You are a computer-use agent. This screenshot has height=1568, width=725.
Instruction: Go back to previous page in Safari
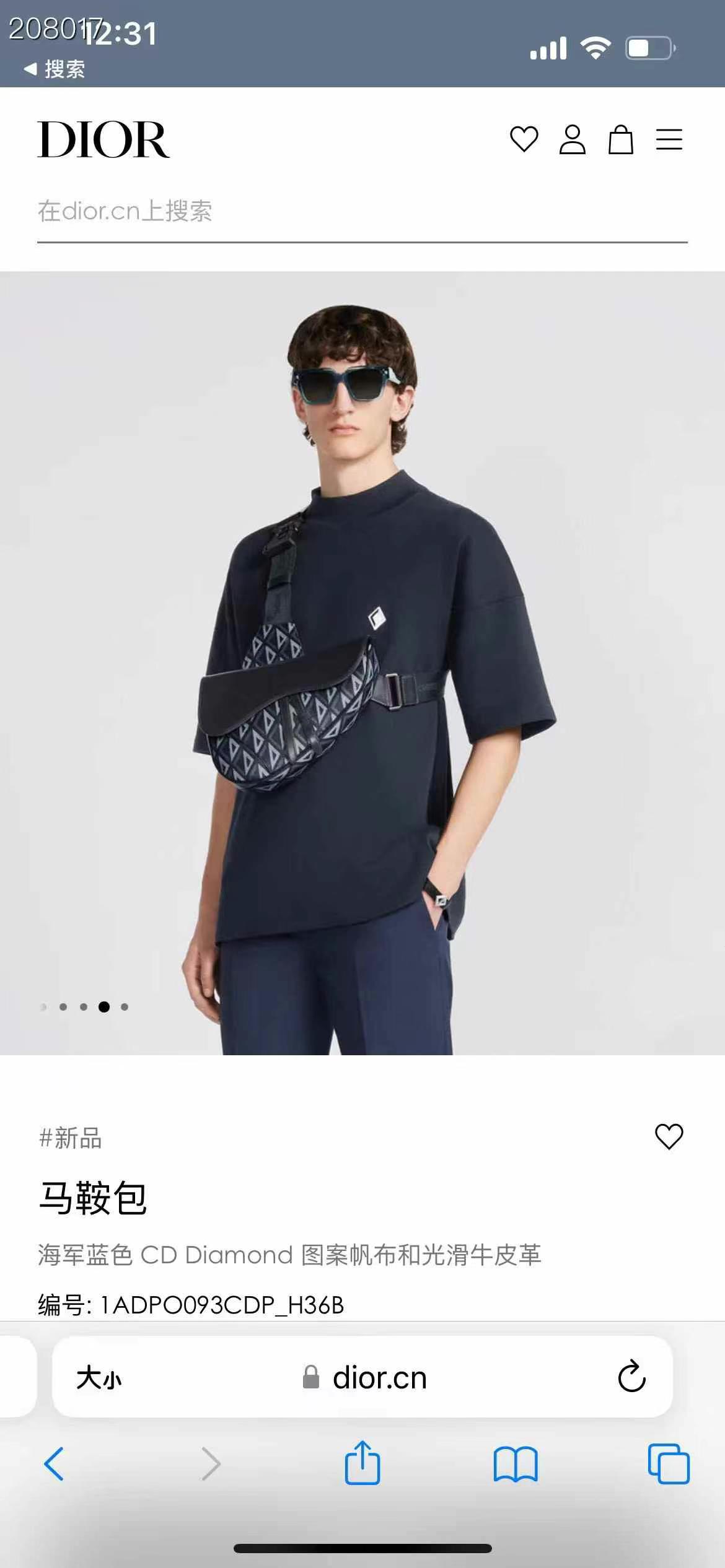(x=54, y=1465)
